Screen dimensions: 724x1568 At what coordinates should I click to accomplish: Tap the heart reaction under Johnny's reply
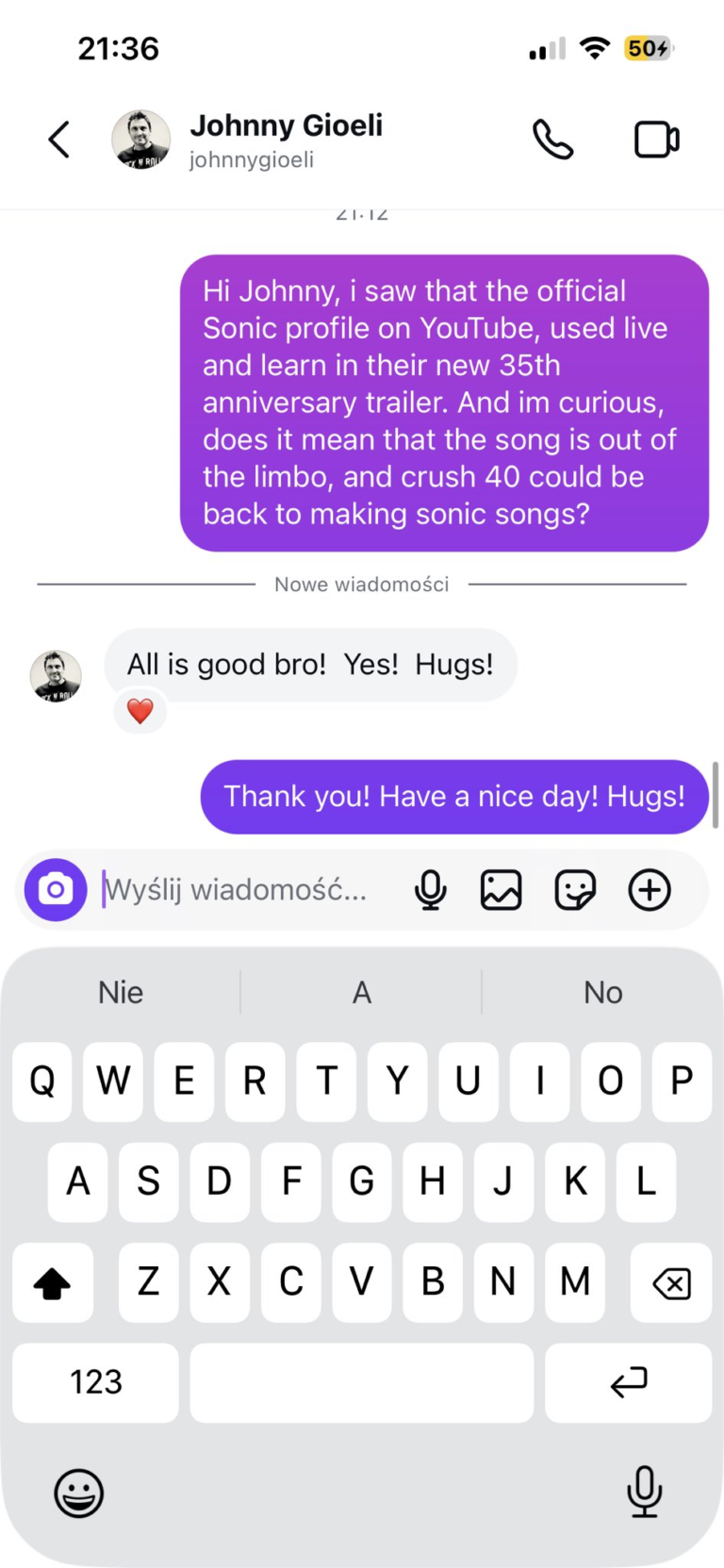(140, 711)
